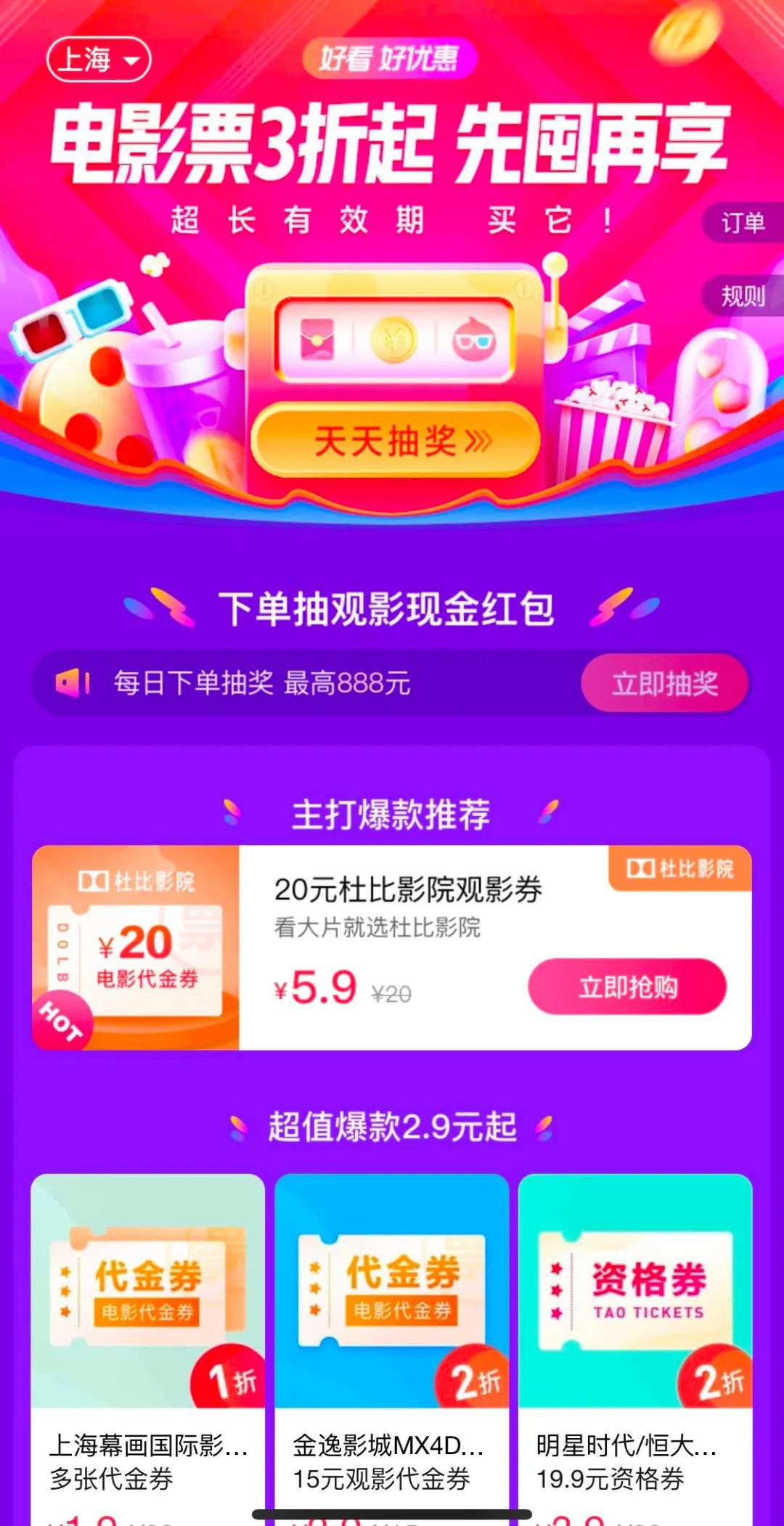Tap 立即抢购 for the Dolby cinema voucher
Screen dimensions: 784x1526
pos(627,987)
